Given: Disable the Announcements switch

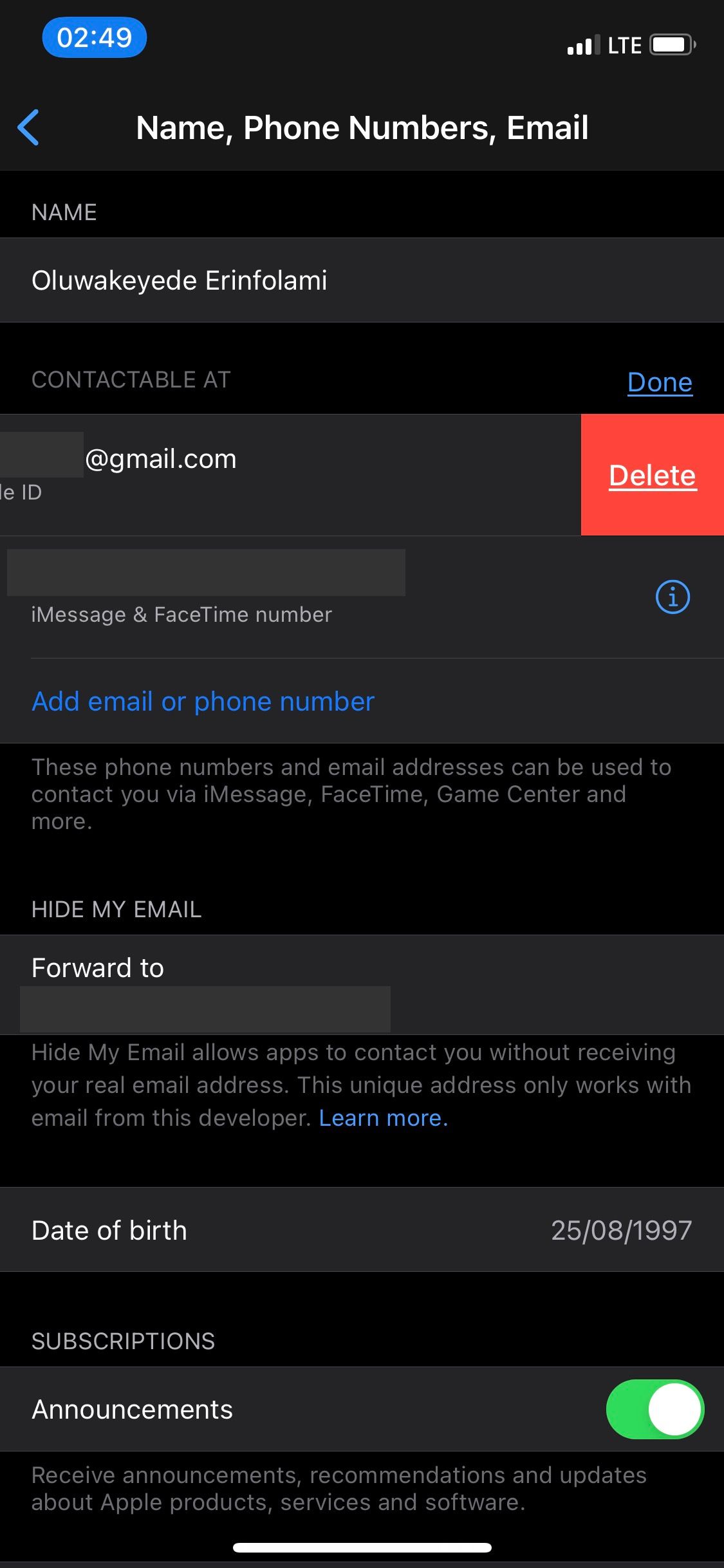Looking at the screenshot, I should (x=654, y=1409).
